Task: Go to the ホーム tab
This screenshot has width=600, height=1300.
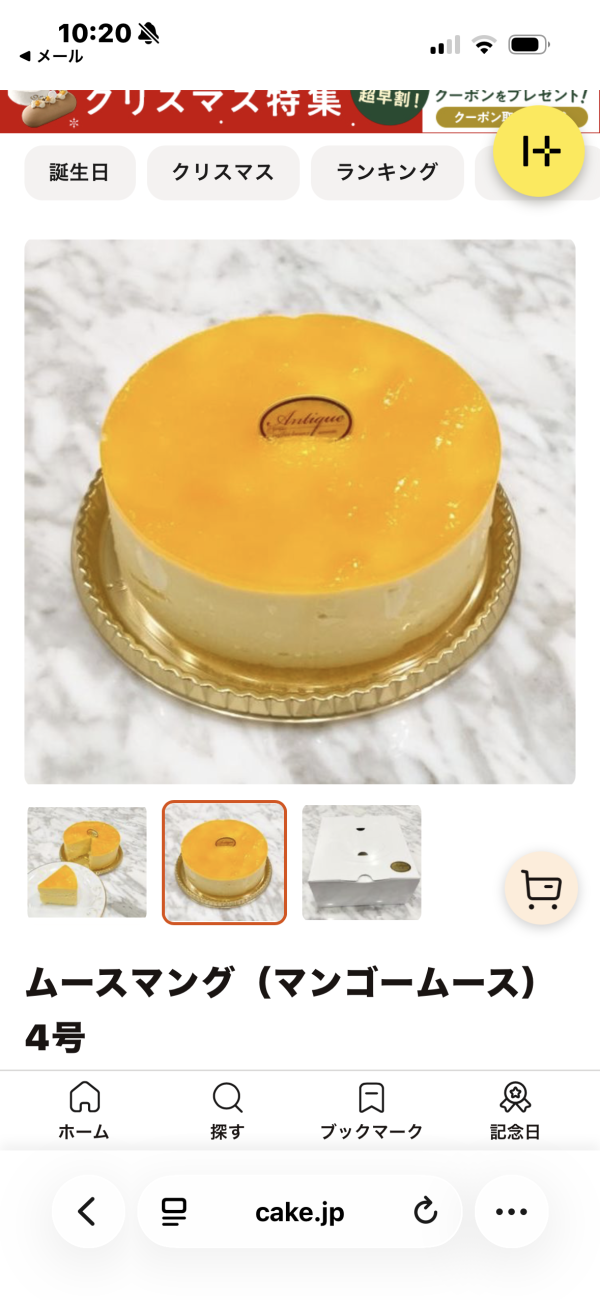Action: tap(84, 1109)
